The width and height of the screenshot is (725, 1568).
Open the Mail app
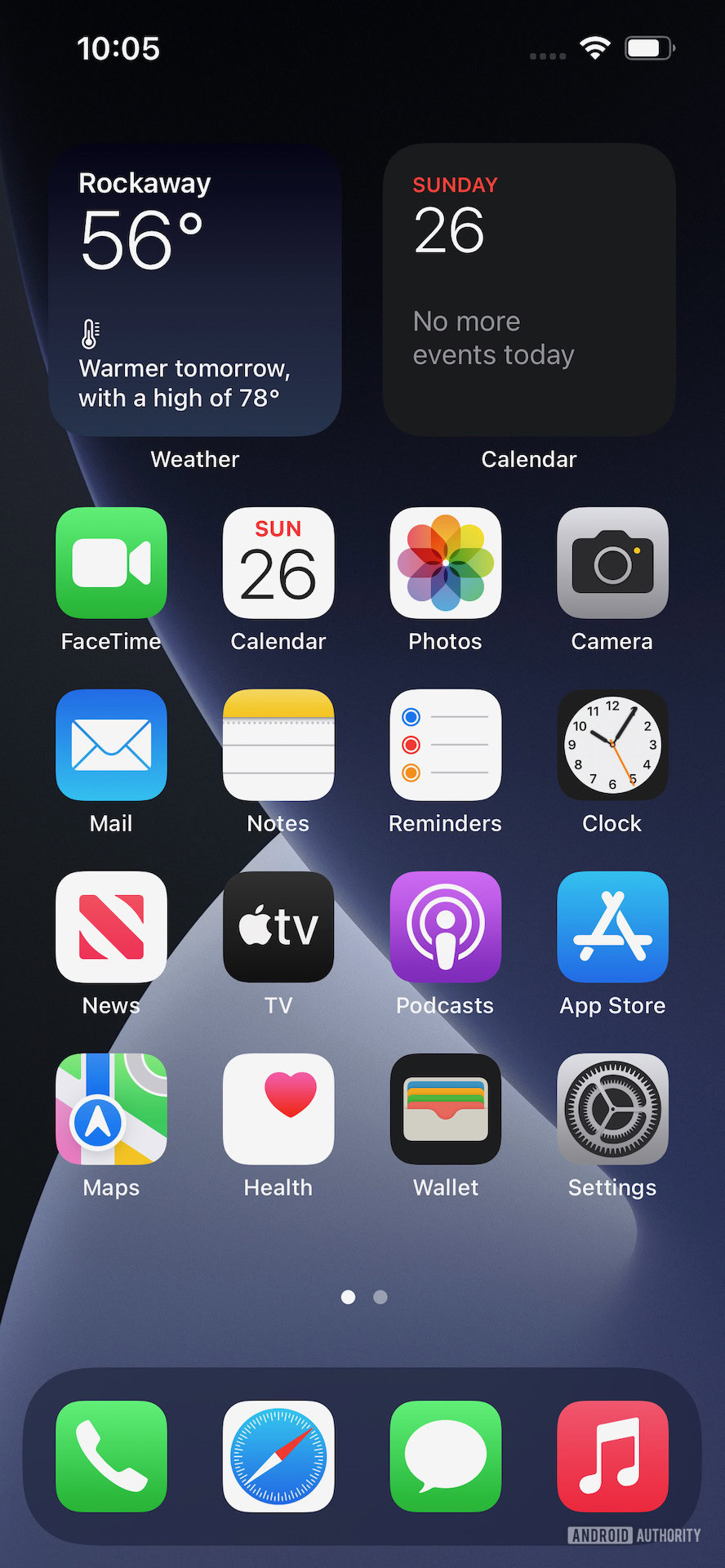111,745
